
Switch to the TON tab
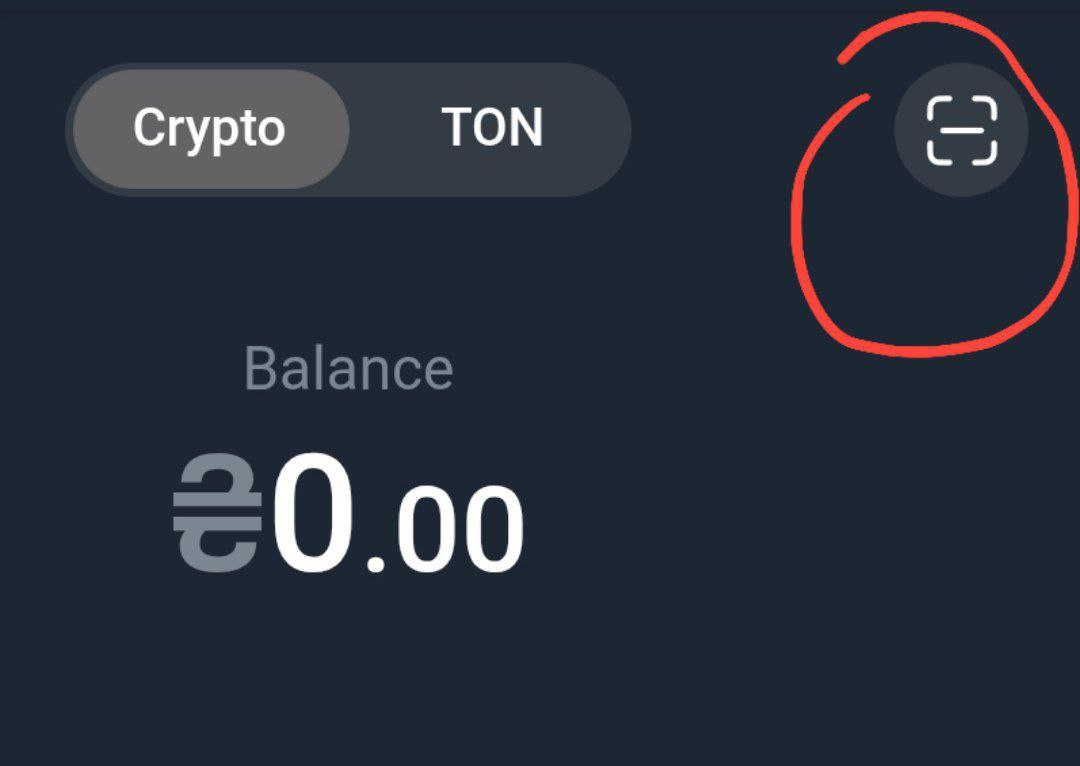pos(492,129)
